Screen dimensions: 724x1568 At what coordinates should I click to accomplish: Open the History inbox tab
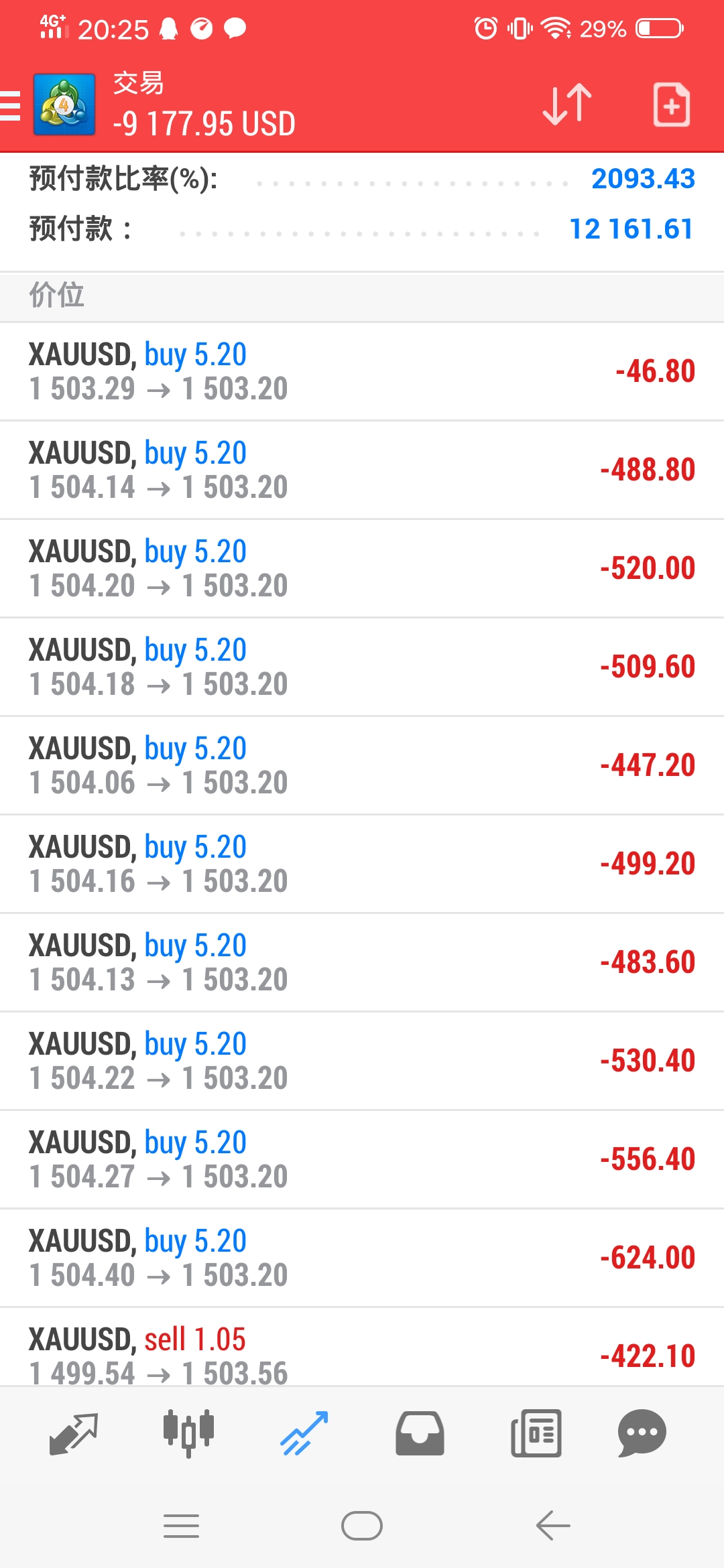coord(420,1433)
